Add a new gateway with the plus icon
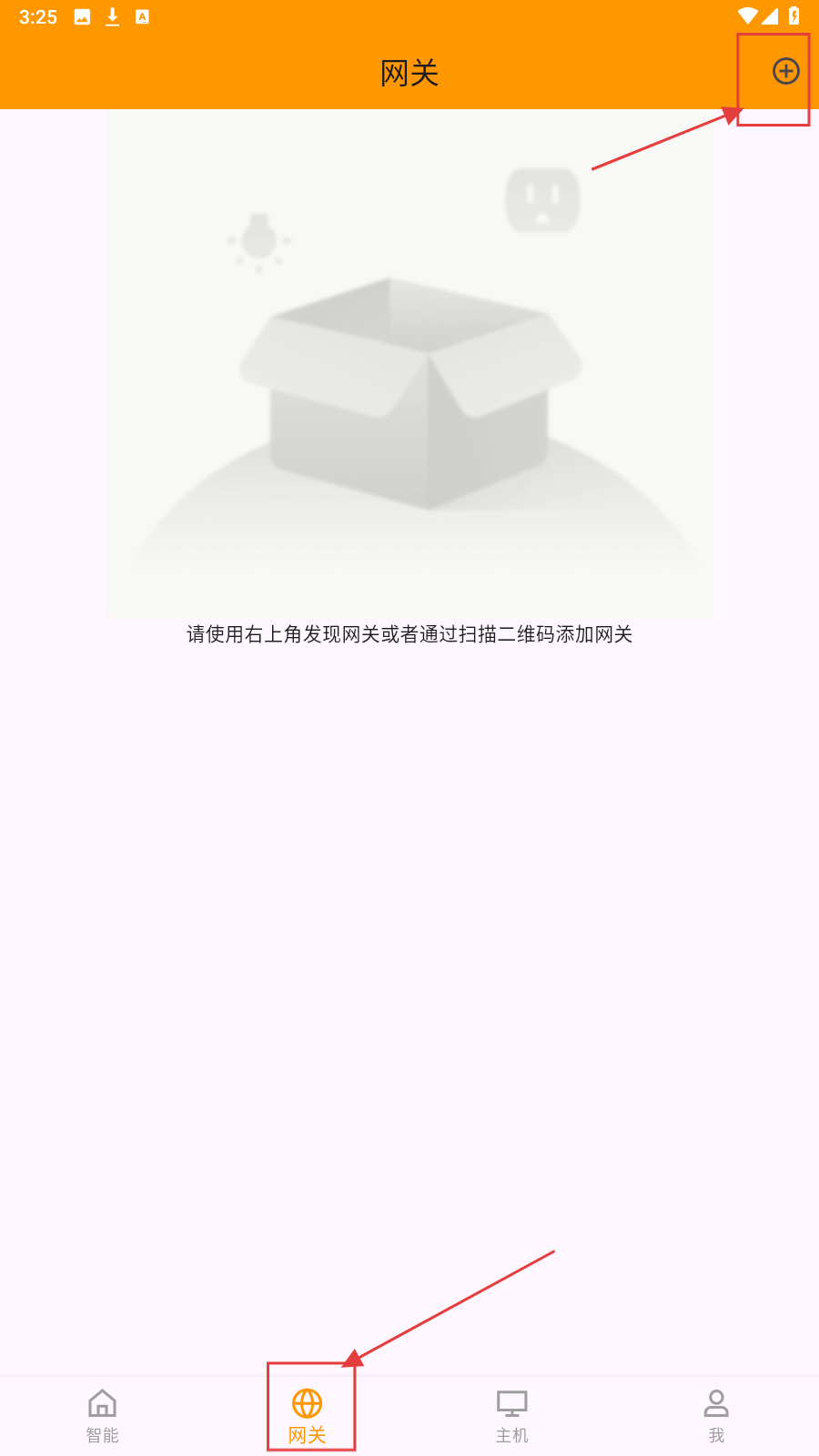 pyautogui.click(x=785, y=71)
